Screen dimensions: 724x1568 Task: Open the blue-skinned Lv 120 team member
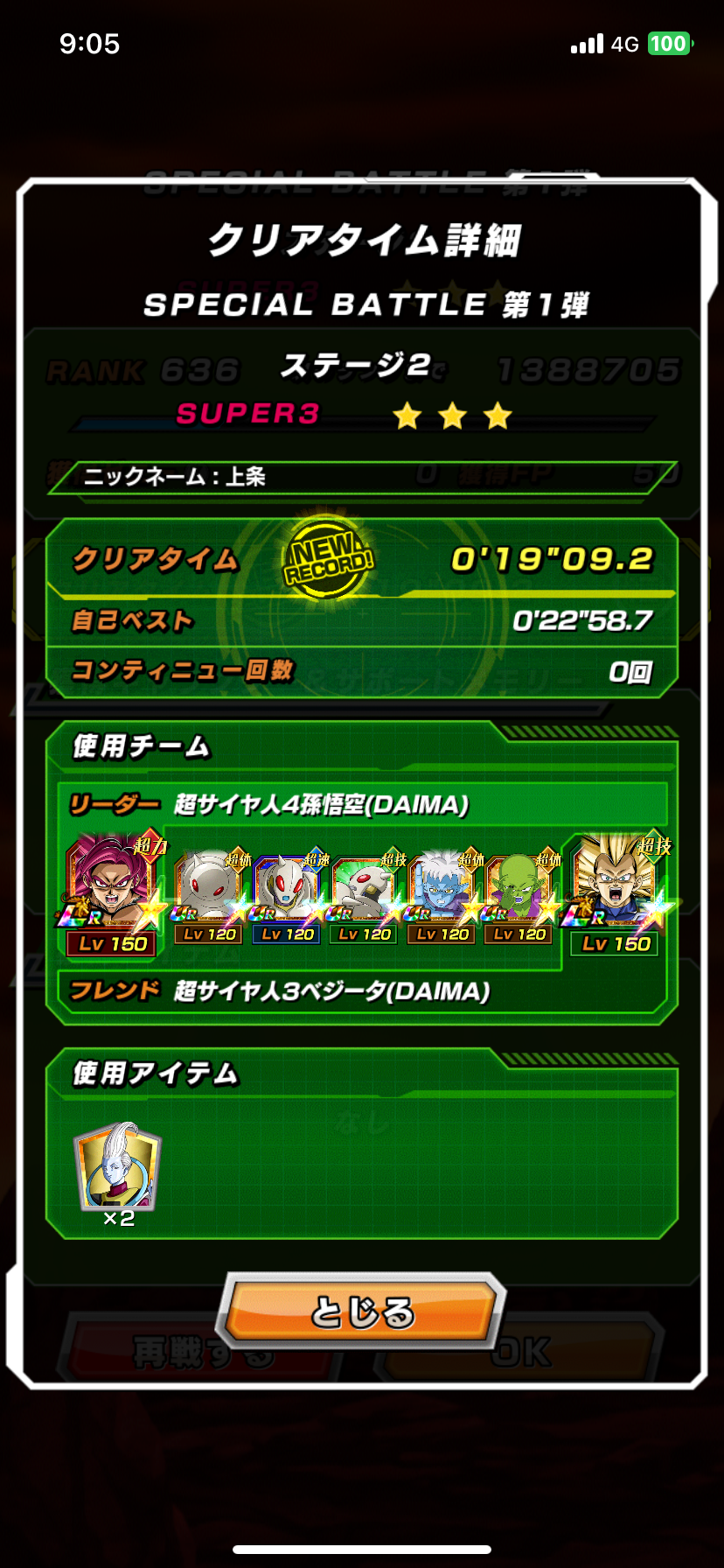(442, 892)
